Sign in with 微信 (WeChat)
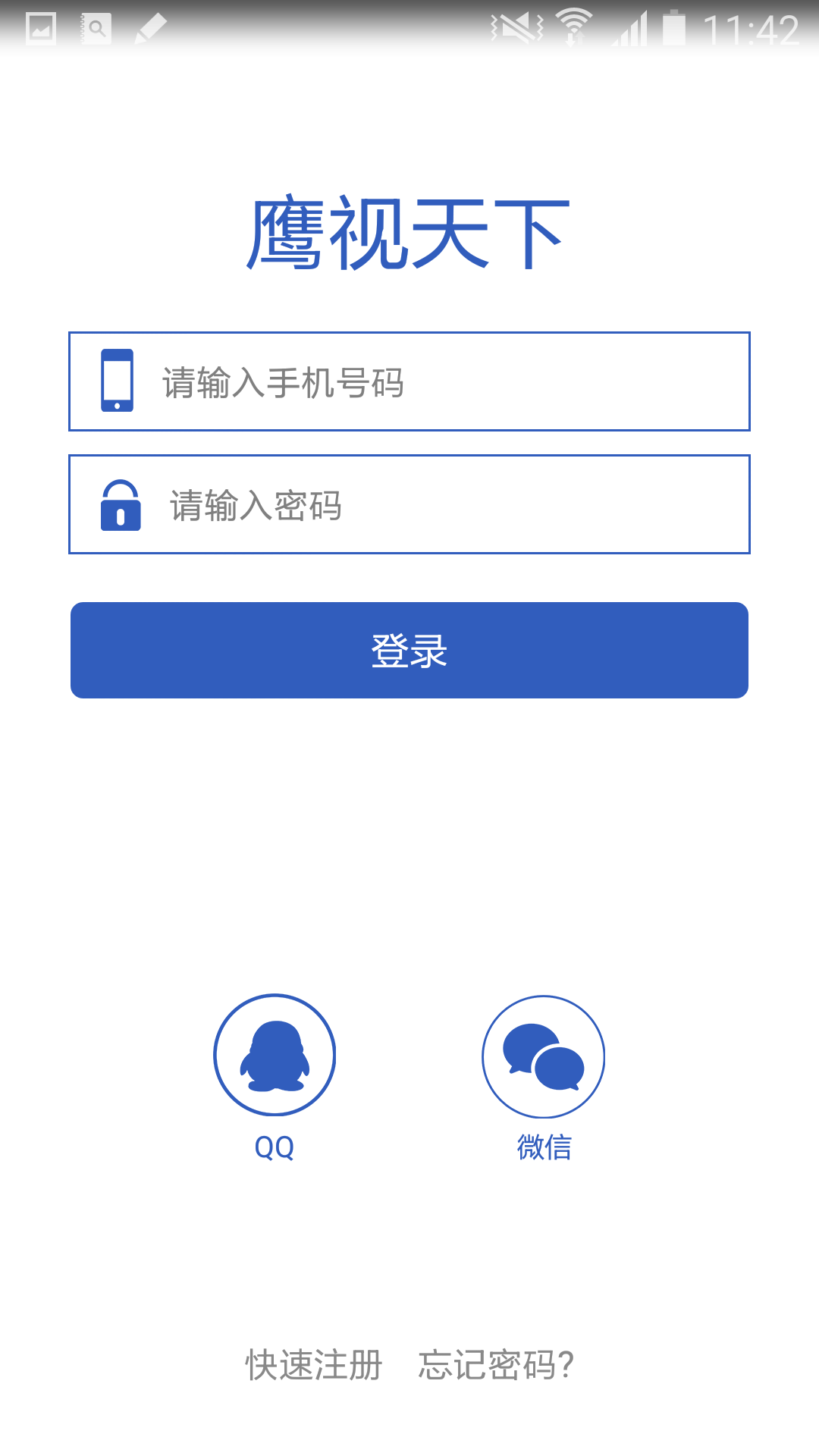Image resolution: width=819 pixels, height=1456 pixels. (x=543, y=1056)
